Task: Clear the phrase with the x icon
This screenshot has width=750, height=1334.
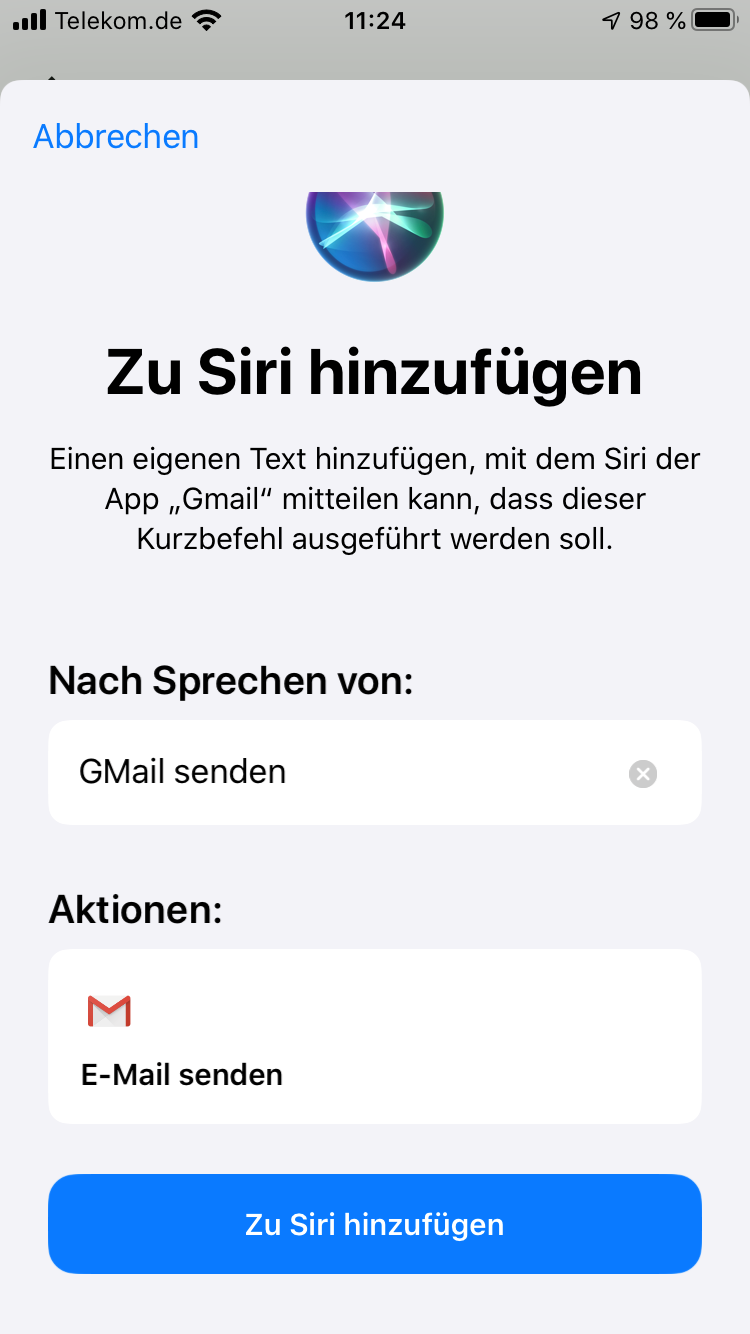Action: point(643,773)
